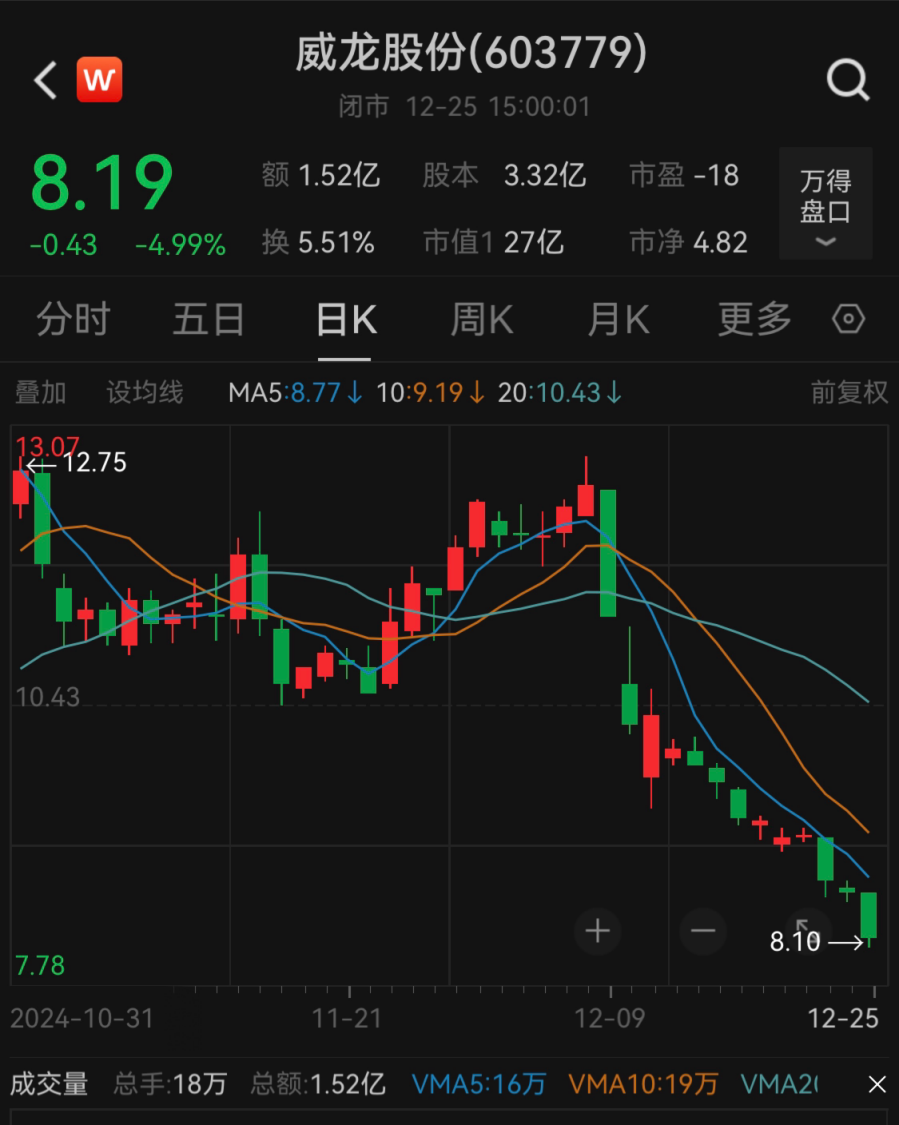The image size is (899, 1125).
Task: Select the 月K monthly chart view
Action: (x=617, y=318)
